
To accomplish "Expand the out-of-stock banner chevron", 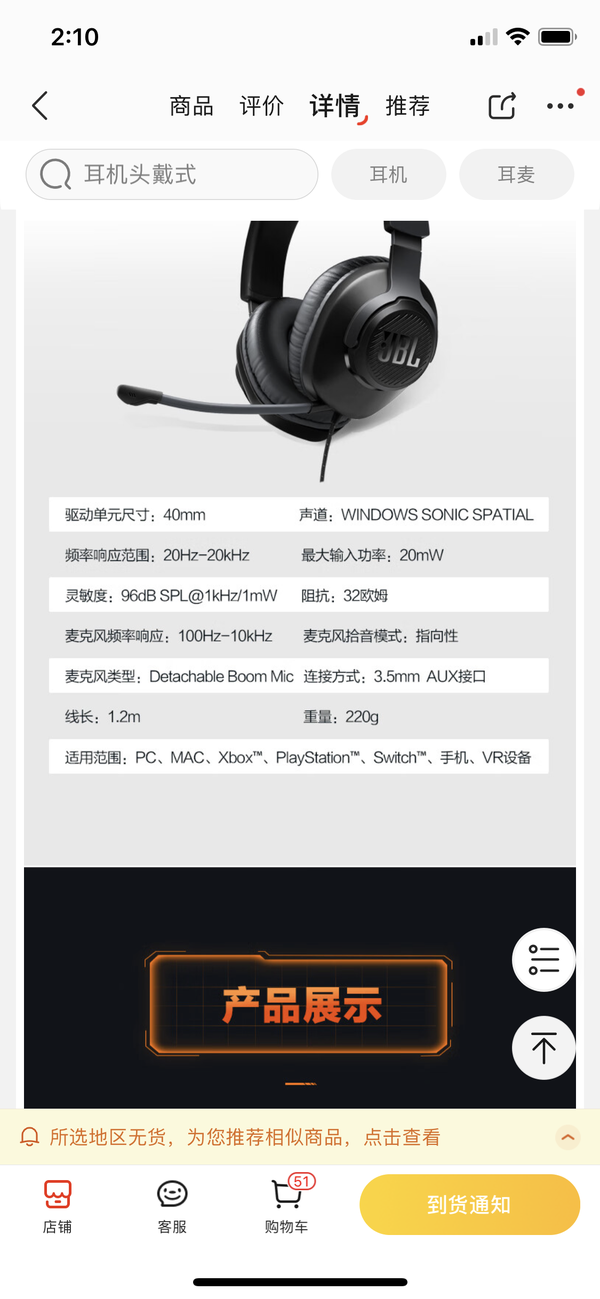I will pos(567,1137).
